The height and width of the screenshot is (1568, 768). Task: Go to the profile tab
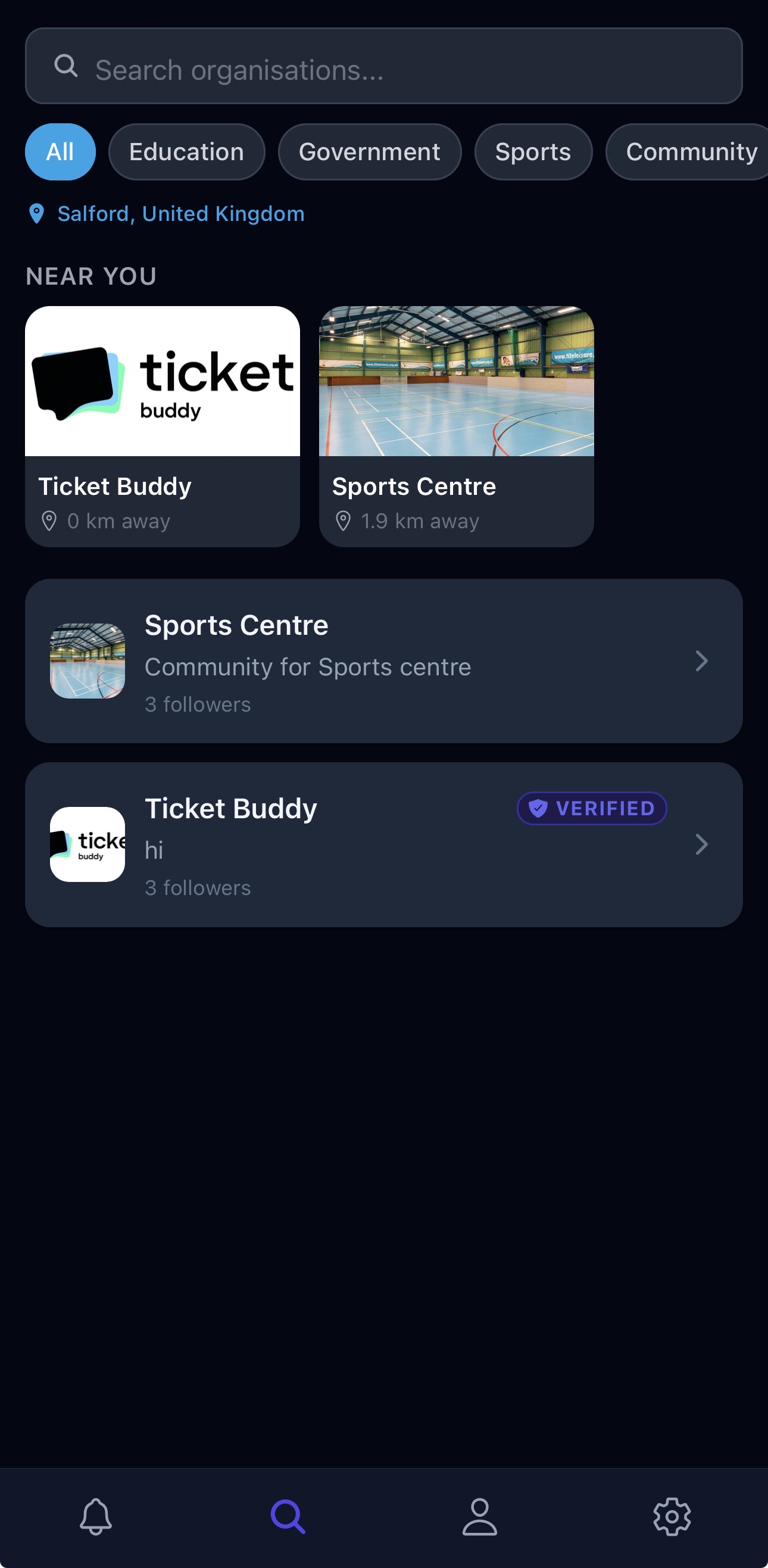pyautogui.click(x=479, y=1516)
